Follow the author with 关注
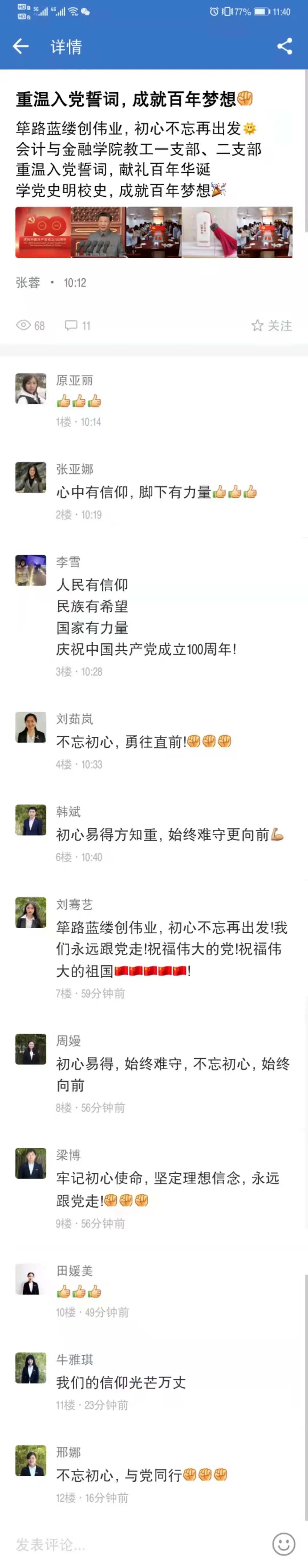Screen dimensions: 308x1568 click(x=271, y=326)
